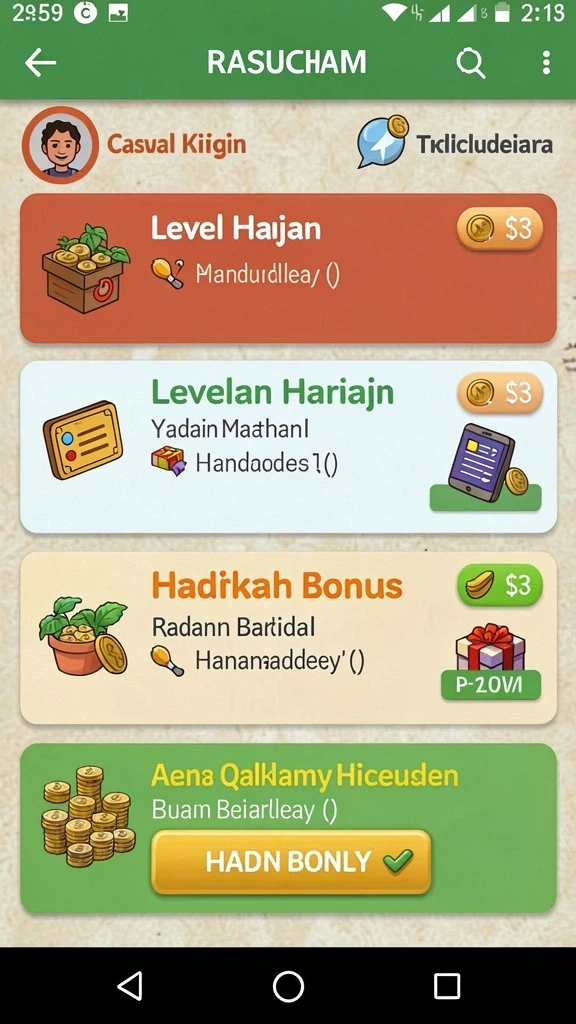Tap the $3 badge on Level Haijan
This screenshot has width=576, height=1024.
point(500,229)
